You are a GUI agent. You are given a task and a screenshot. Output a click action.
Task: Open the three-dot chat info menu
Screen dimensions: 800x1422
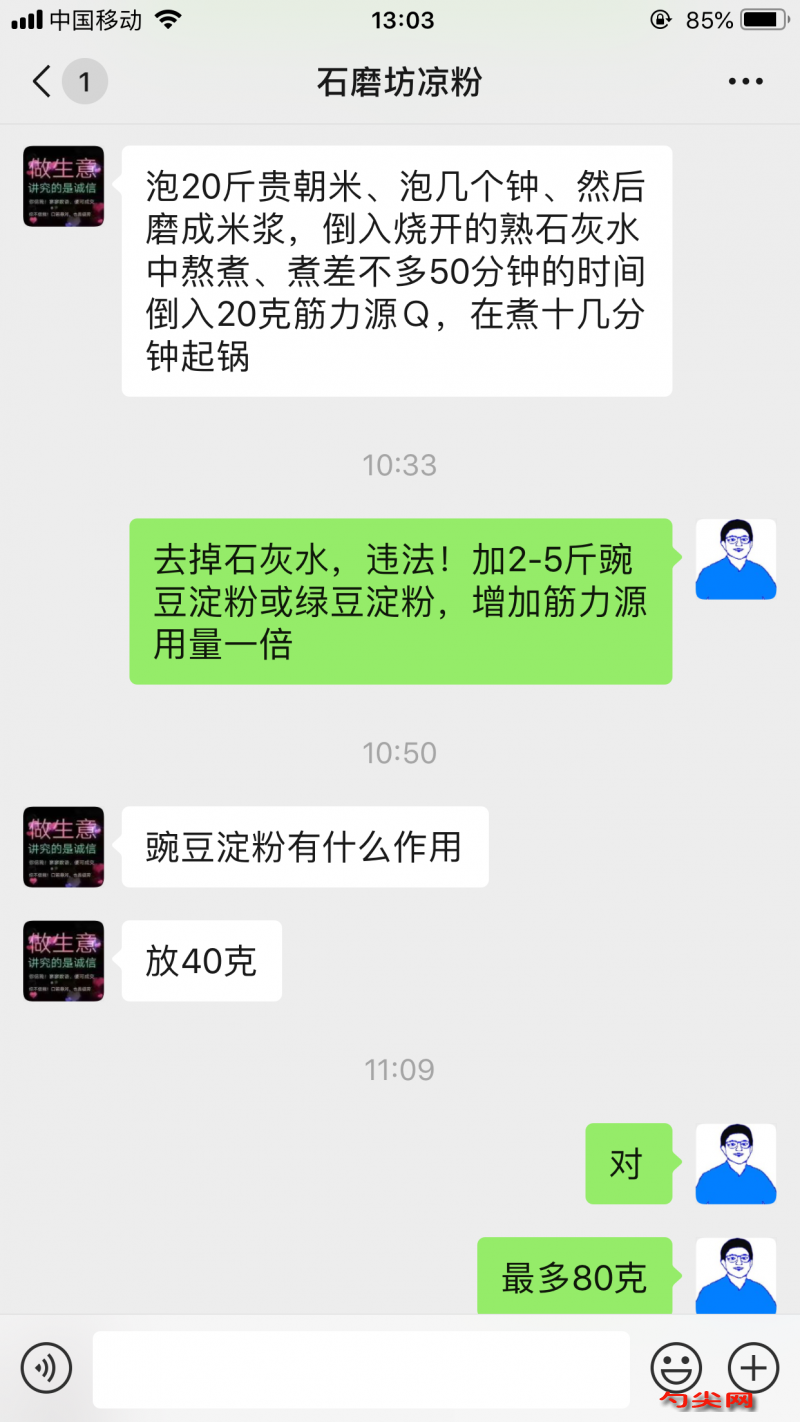[x=745, y=82]
